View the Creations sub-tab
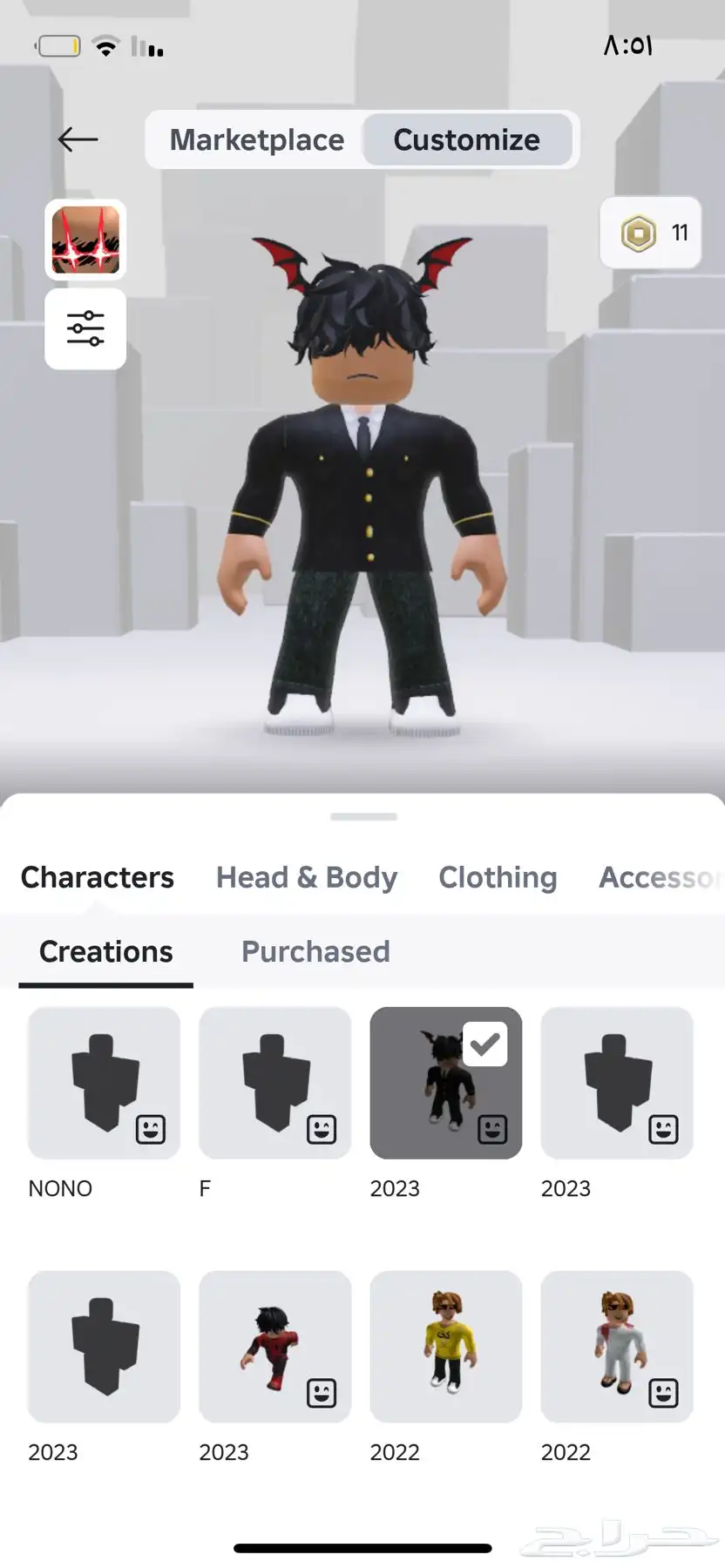 (x=105, y=951)
